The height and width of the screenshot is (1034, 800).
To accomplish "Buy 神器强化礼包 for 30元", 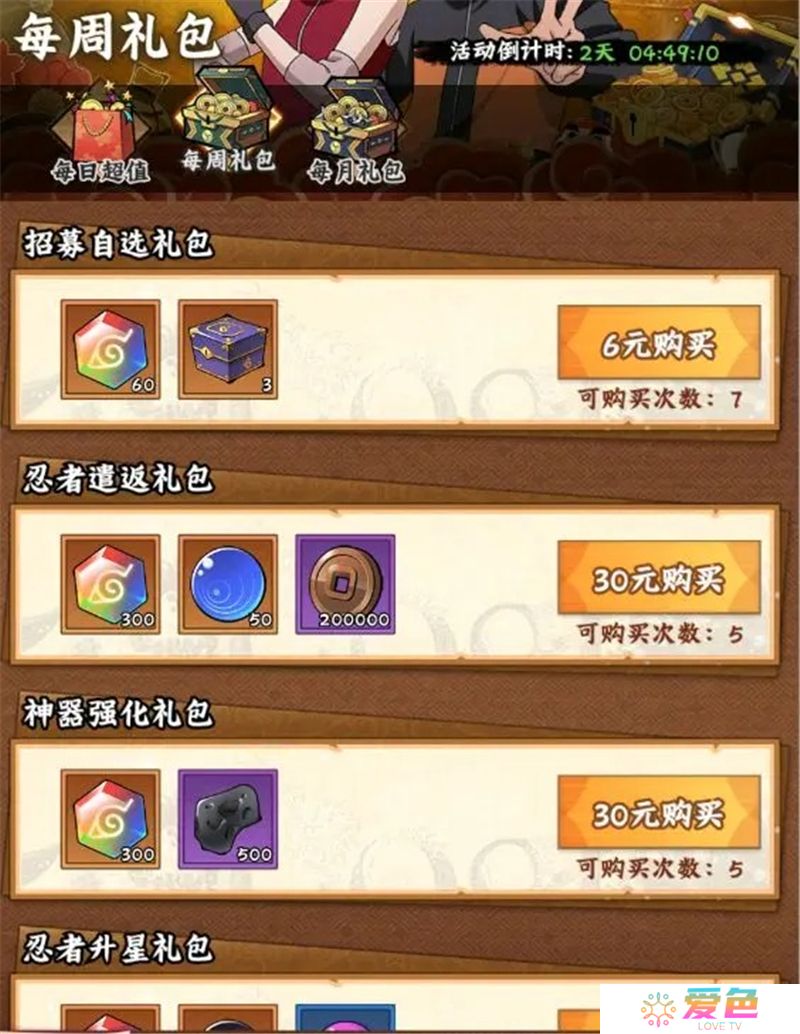I will coord(659,813).
